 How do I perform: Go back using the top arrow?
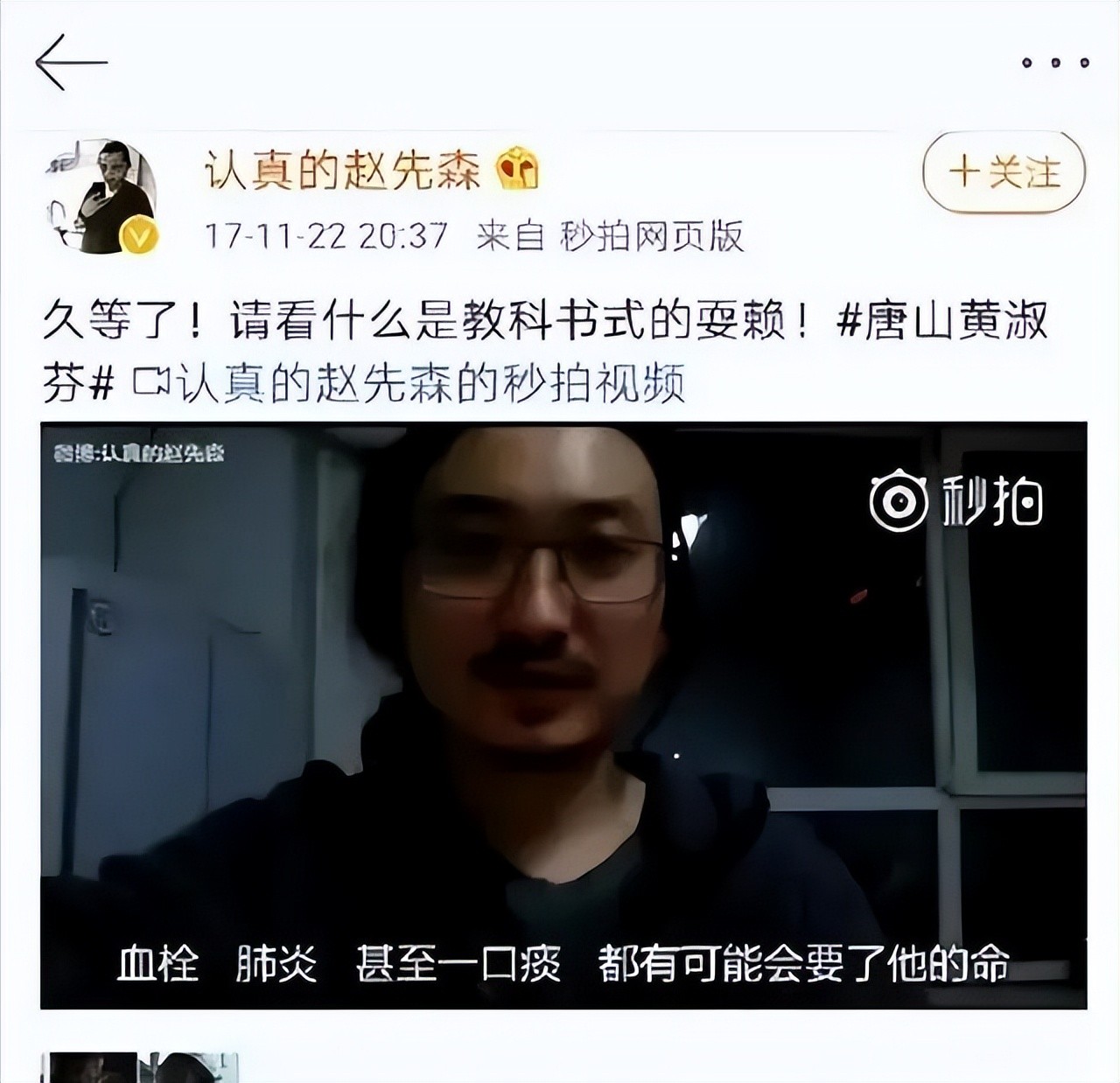[71, 62]
